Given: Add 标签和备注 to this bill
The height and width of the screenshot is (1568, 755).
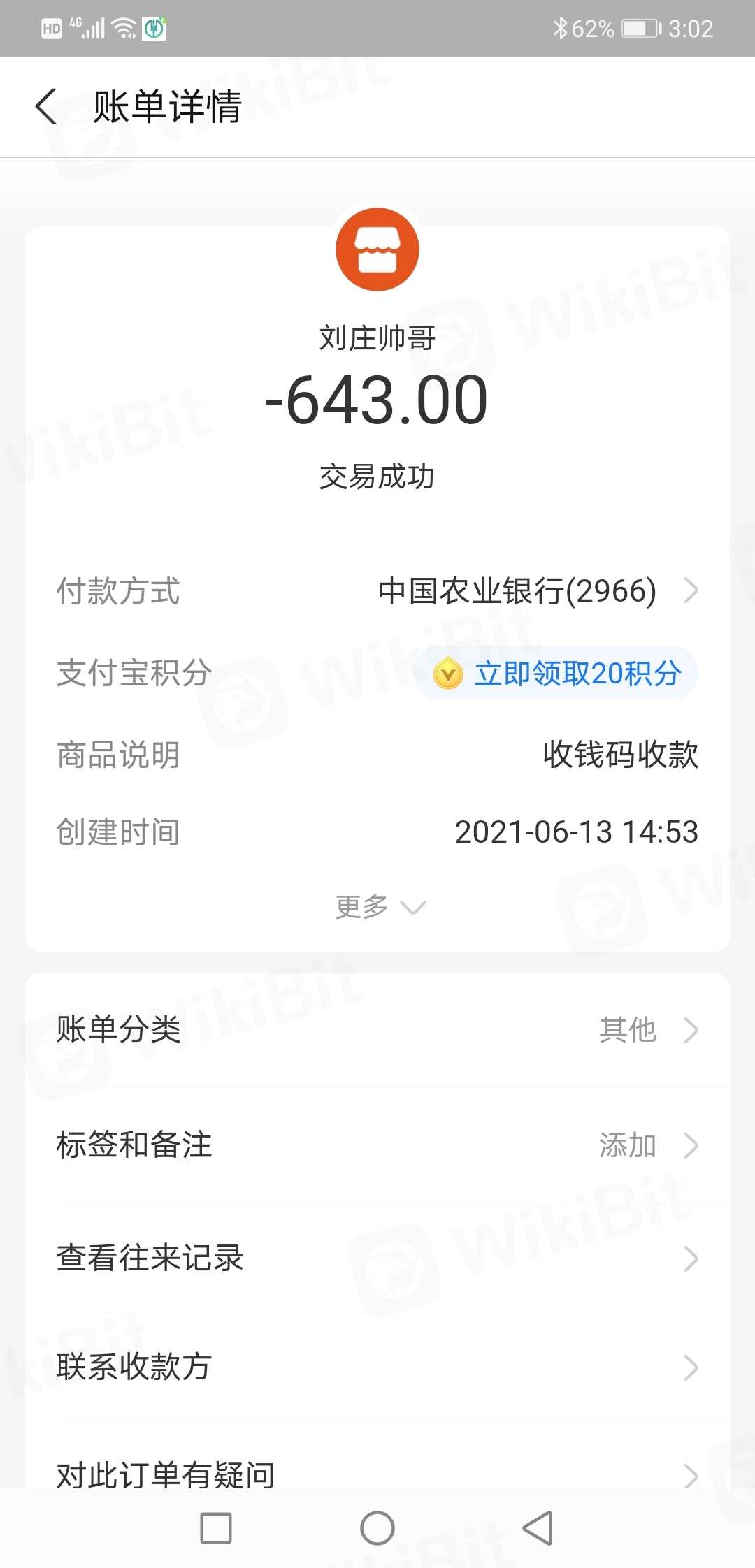Looking at the screenshot, I should click(377, 1145).
